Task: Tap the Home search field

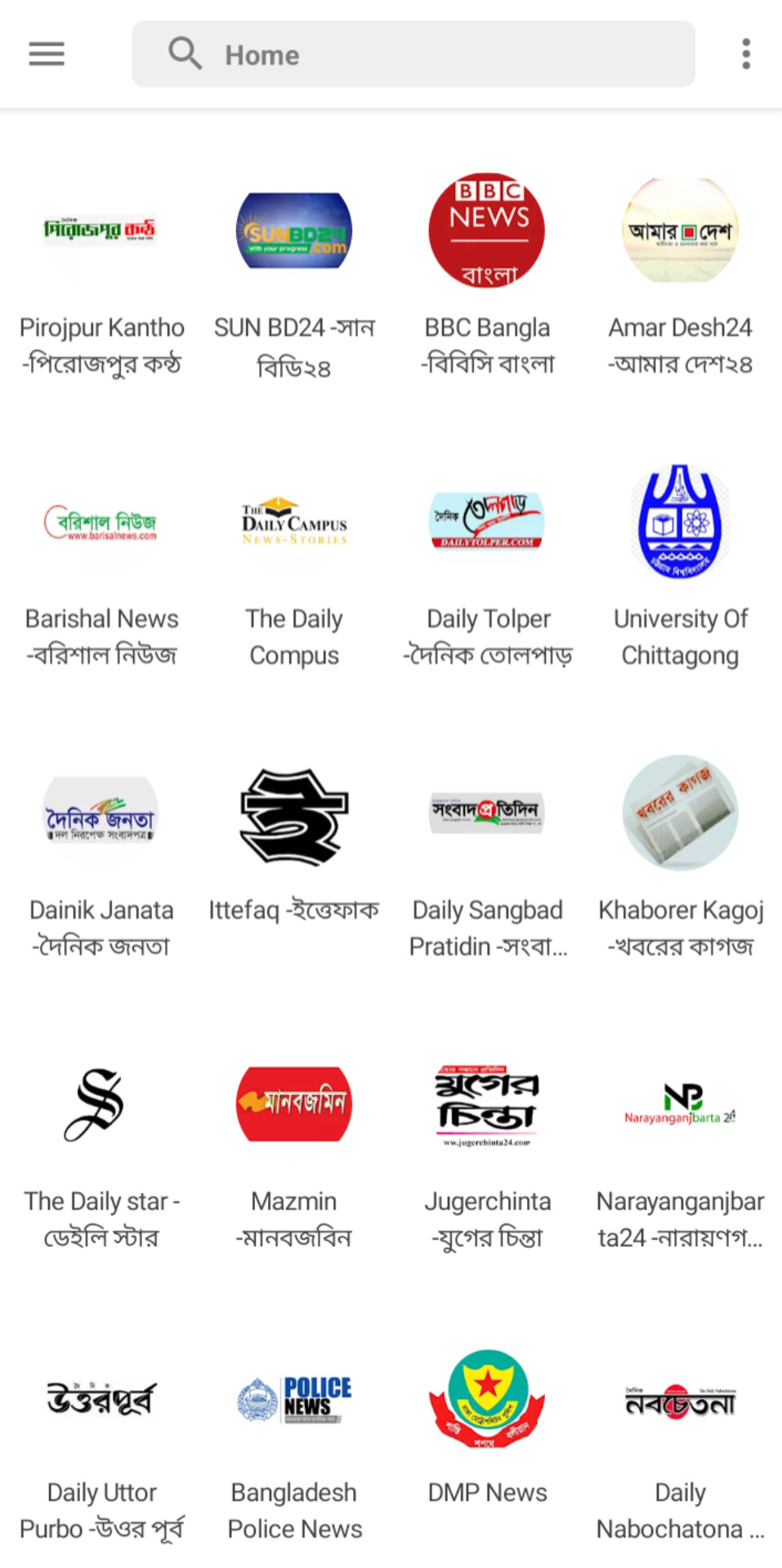Action: point(413,55)
